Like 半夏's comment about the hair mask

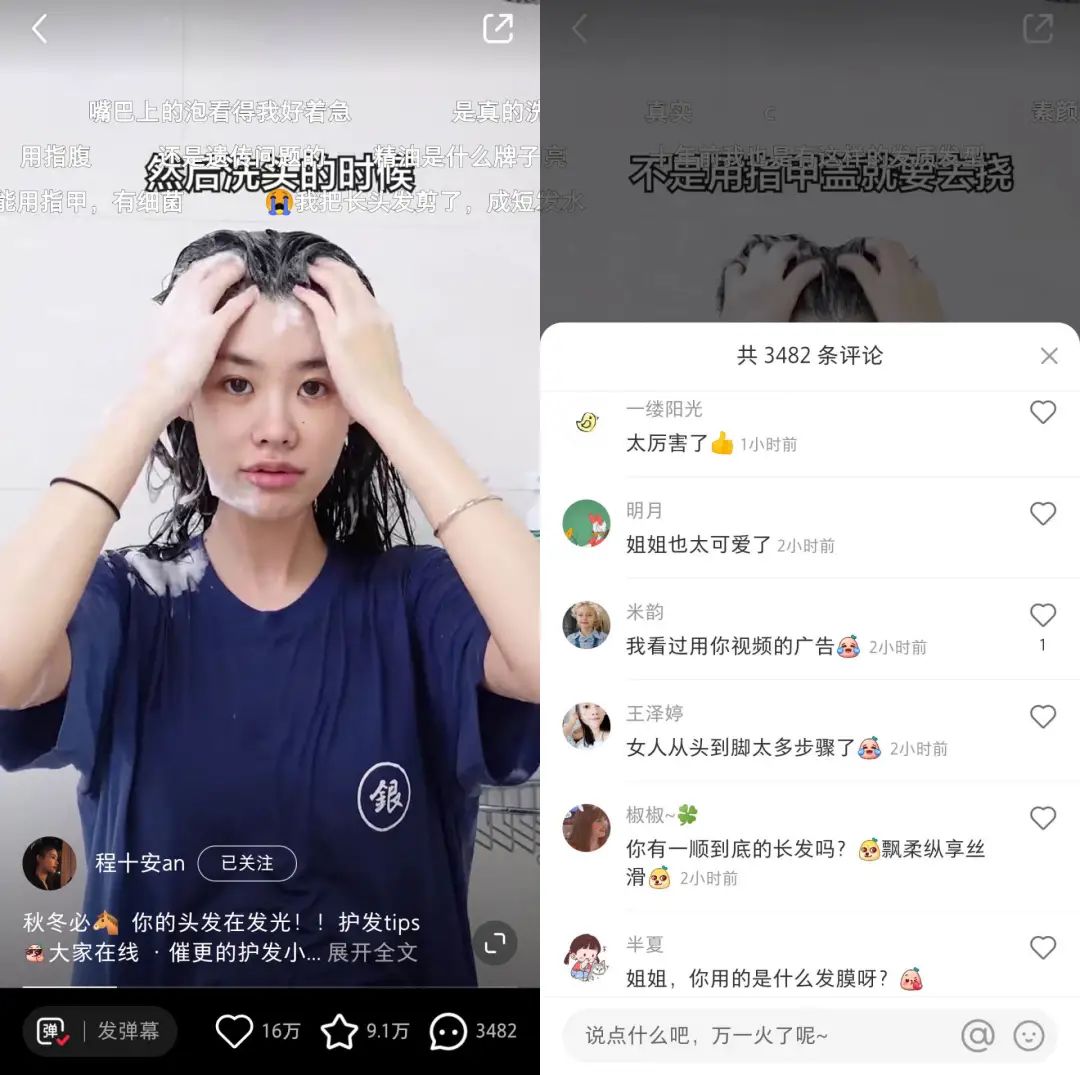tap(1043, 947)
